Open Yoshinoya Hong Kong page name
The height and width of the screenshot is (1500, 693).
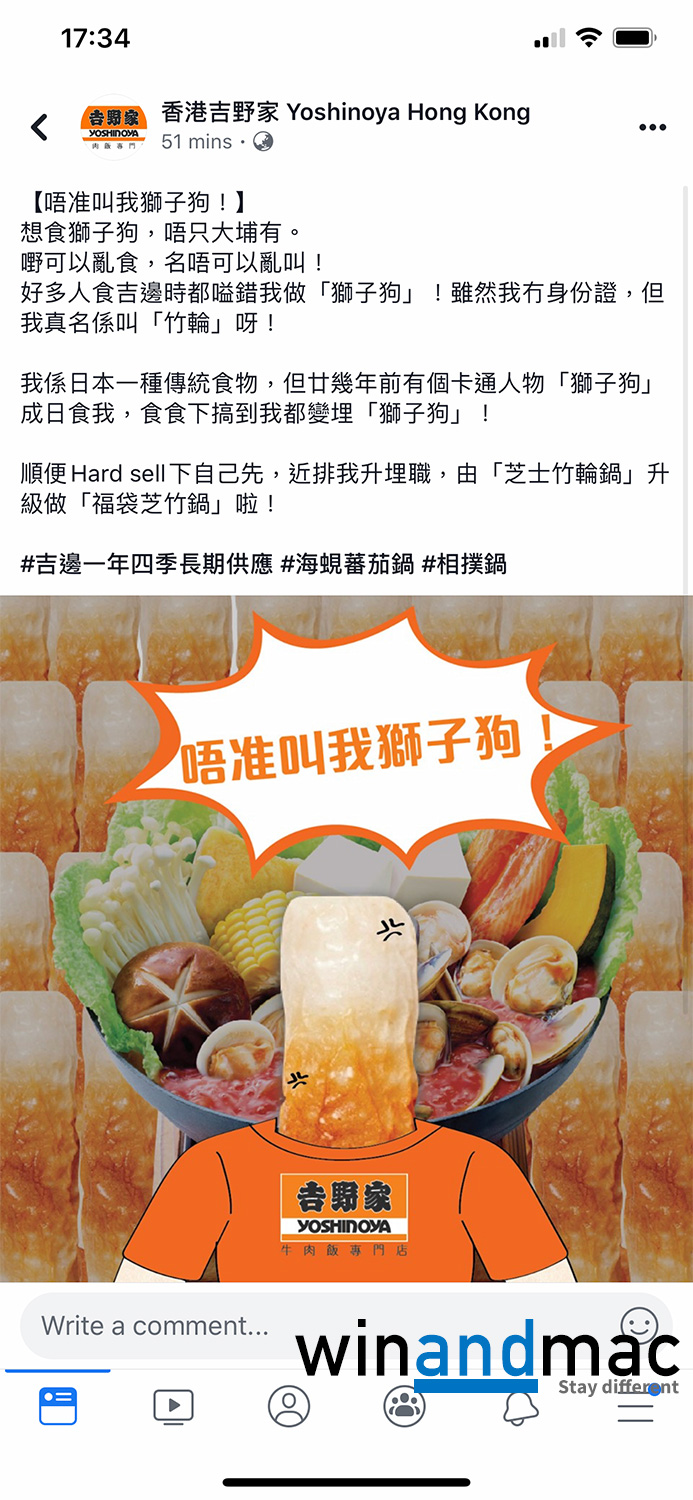pyautogui.click(x=345, y=112)
